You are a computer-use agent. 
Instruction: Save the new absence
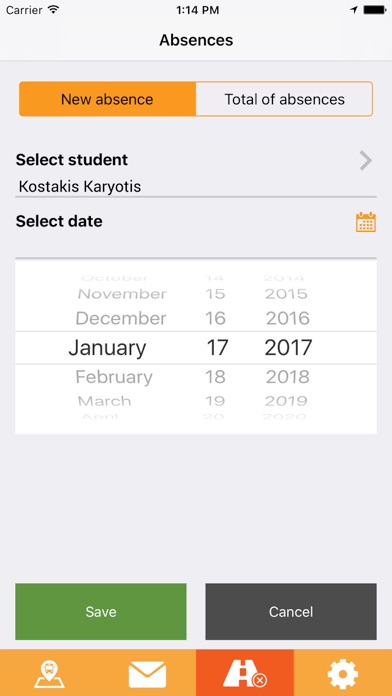(101, 612)
